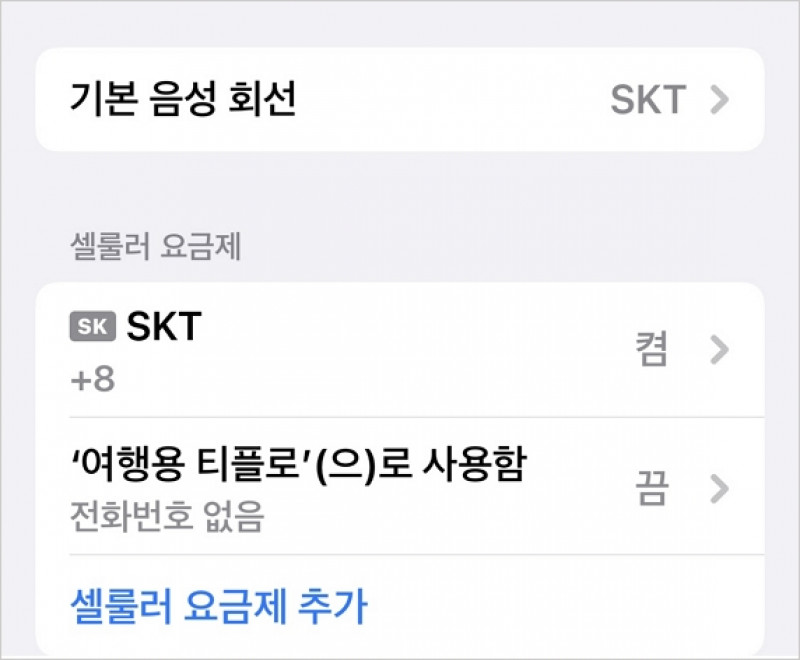Open the '여행용 티플로' plan row
Screen dimensions: 800x660
400,488
